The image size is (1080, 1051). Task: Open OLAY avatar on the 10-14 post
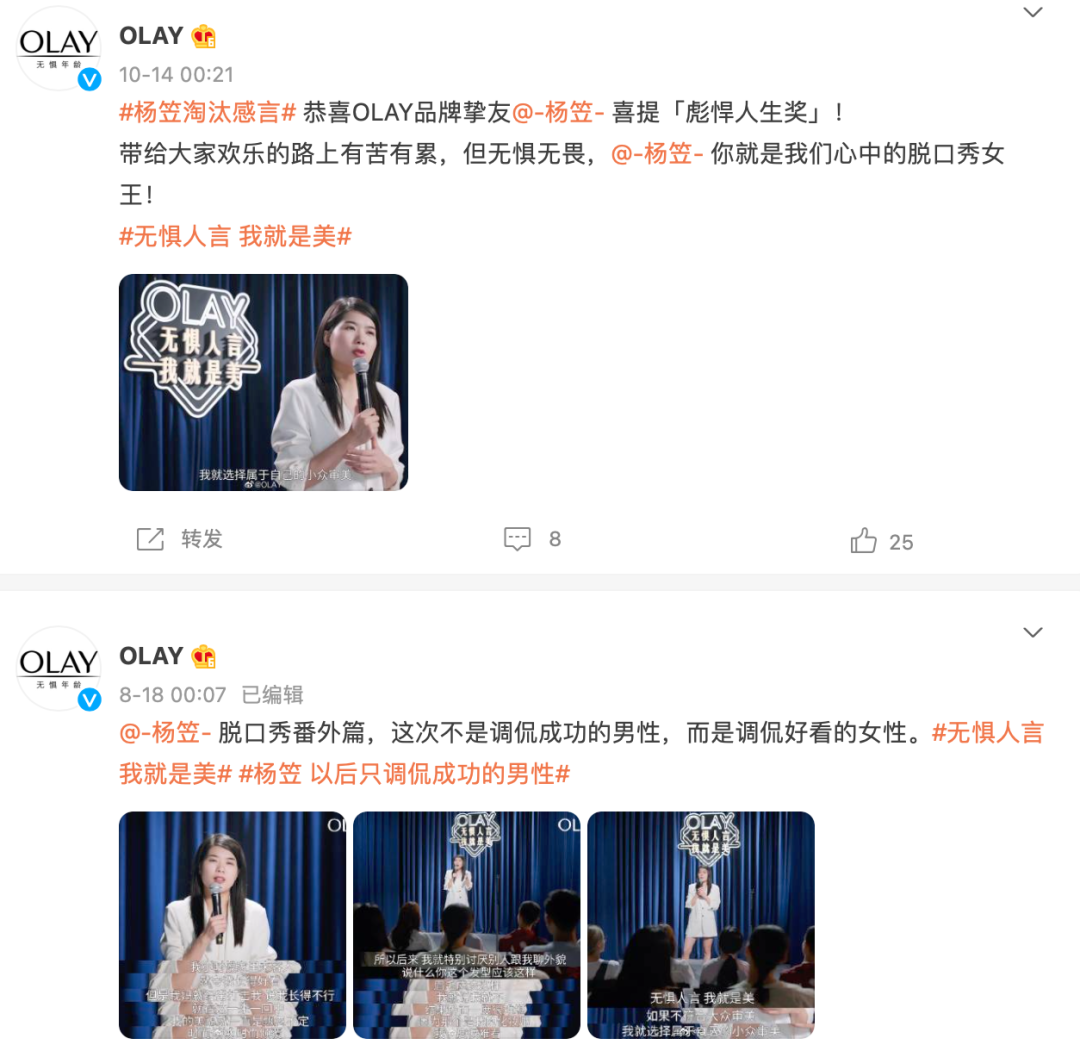coord(59,47)
